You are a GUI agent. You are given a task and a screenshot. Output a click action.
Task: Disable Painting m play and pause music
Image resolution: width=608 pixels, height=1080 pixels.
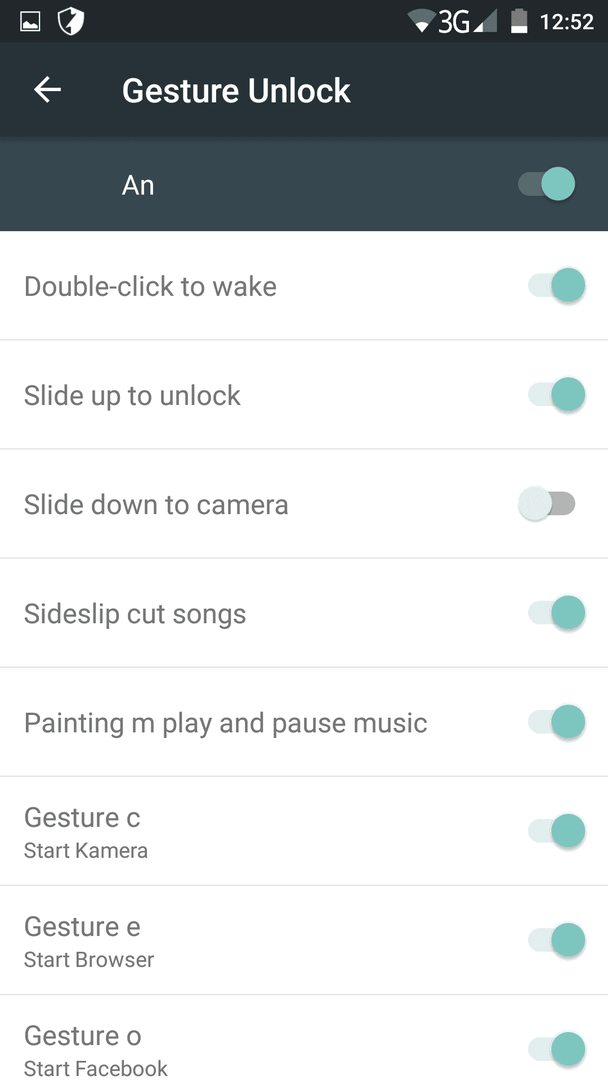[x=556, y=722]
